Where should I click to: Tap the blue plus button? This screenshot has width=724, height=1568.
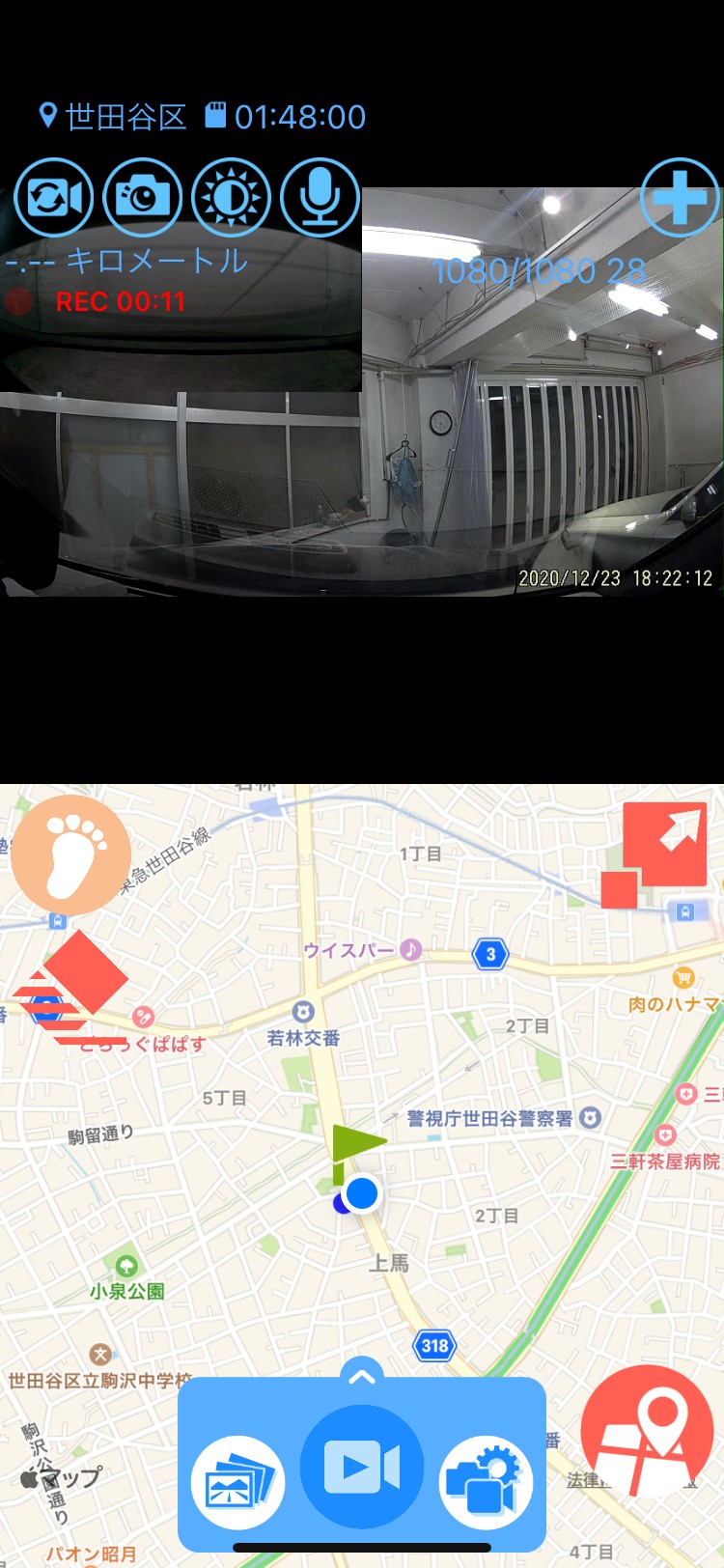click(680, 198)
